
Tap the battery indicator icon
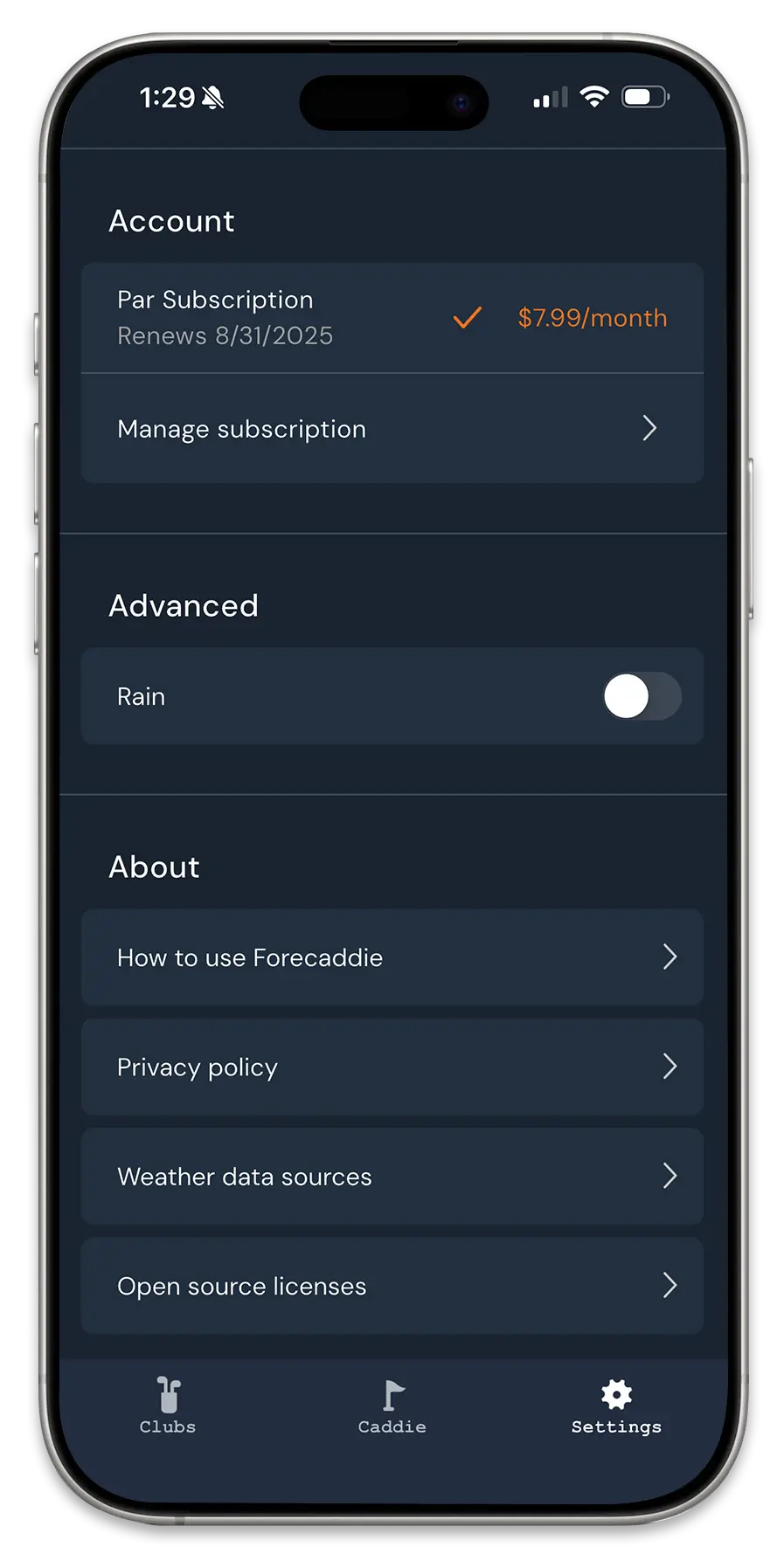coord(644,98)
